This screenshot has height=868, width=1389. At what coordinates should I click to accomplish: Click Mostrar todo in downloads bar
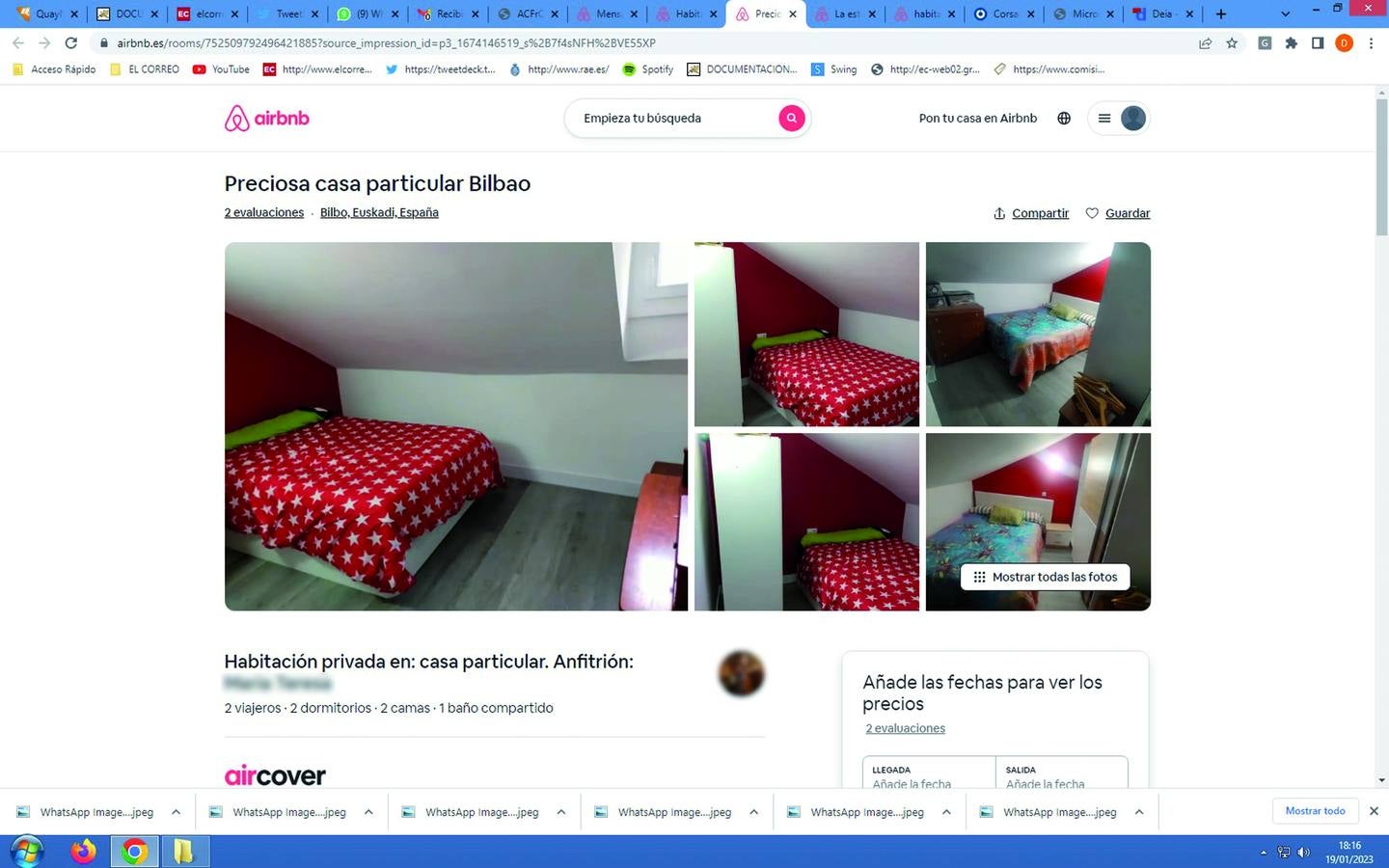pyautogui.click(x=1315, y=811)
